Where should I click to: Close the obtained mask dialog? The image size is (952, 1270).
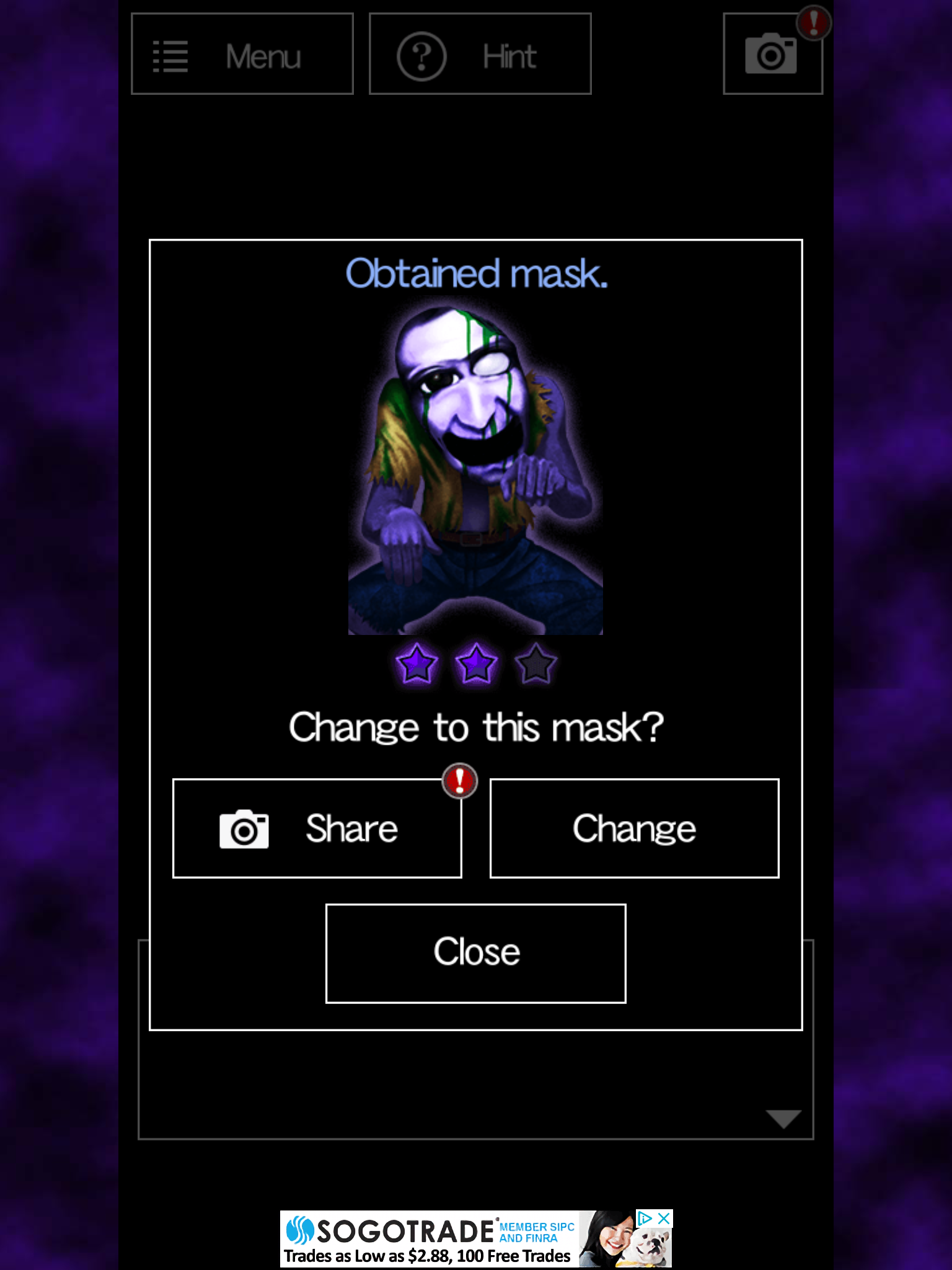[x=475, y=953]
